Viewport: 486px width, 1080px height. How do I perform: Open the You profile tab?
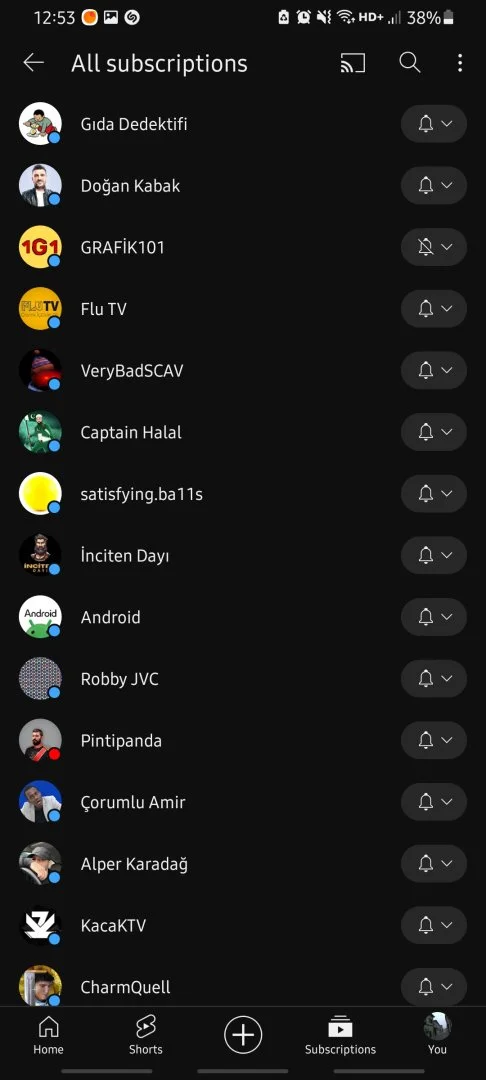437,1036
